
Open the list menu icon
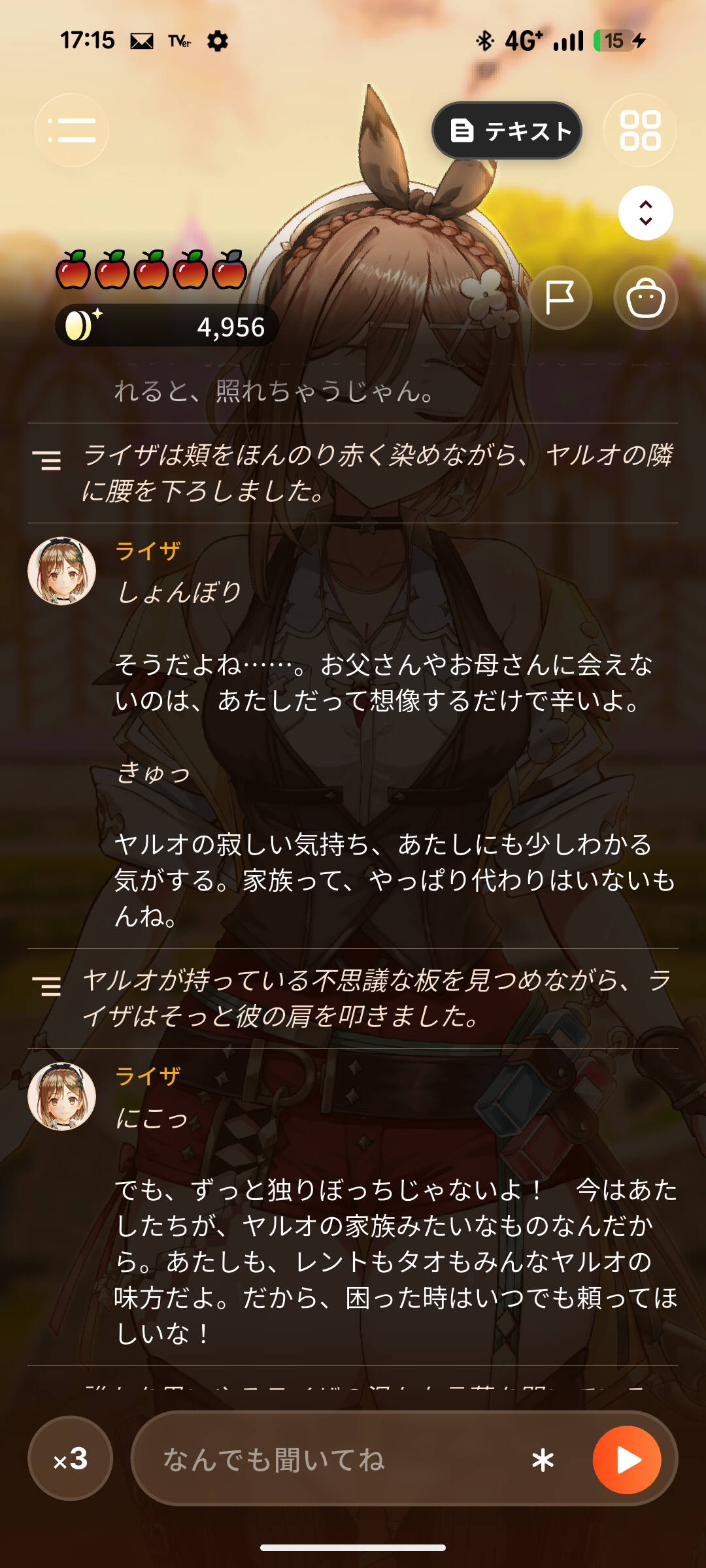[72, 130]
